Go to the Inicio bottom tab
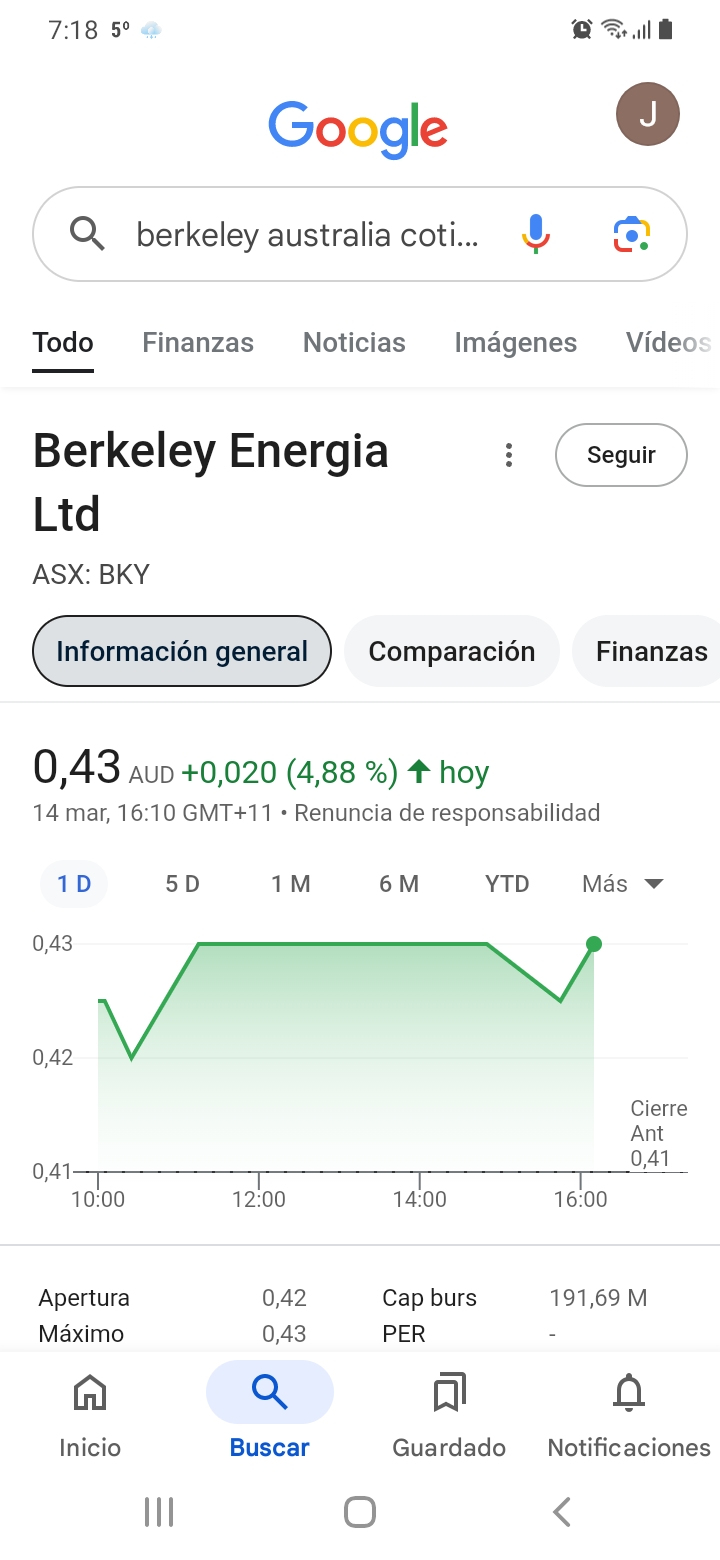Viewport: 720px width, 1560px height. click(x=90, y=1416)
